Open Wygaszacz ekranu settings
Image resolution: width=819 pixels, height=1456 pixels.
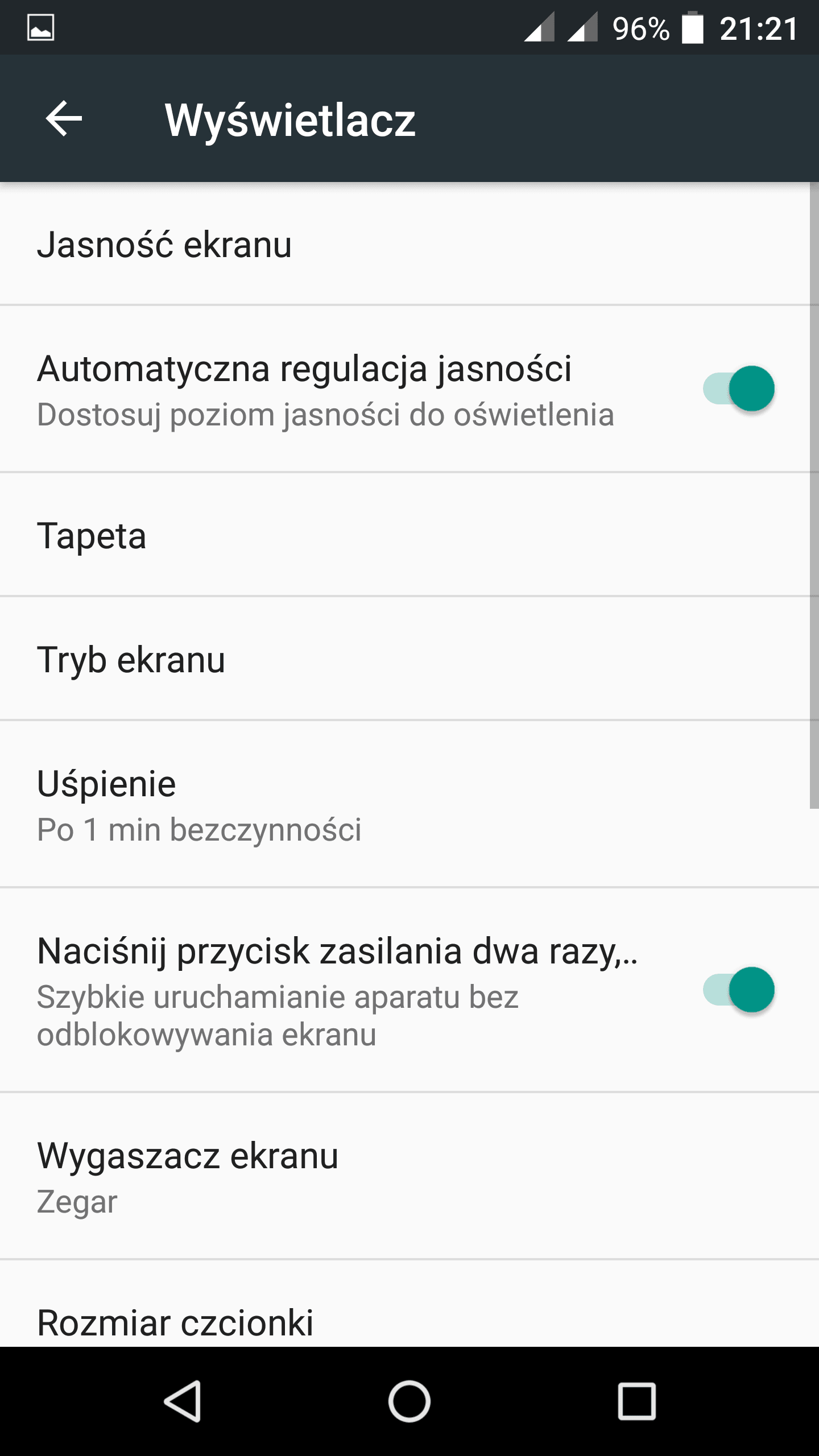point(409,1176)
